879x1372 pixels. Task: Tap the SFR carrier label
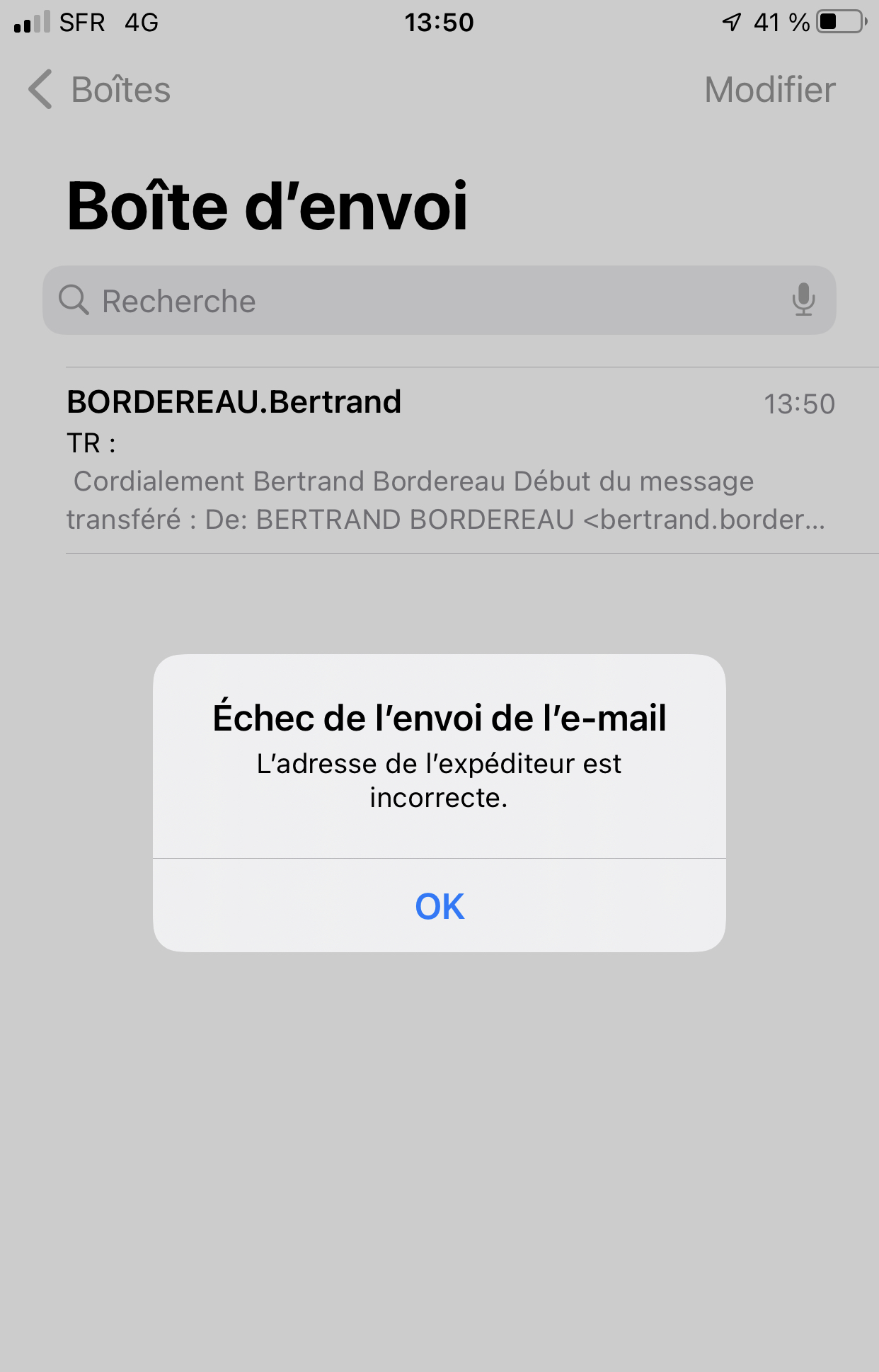coord(81,23)
